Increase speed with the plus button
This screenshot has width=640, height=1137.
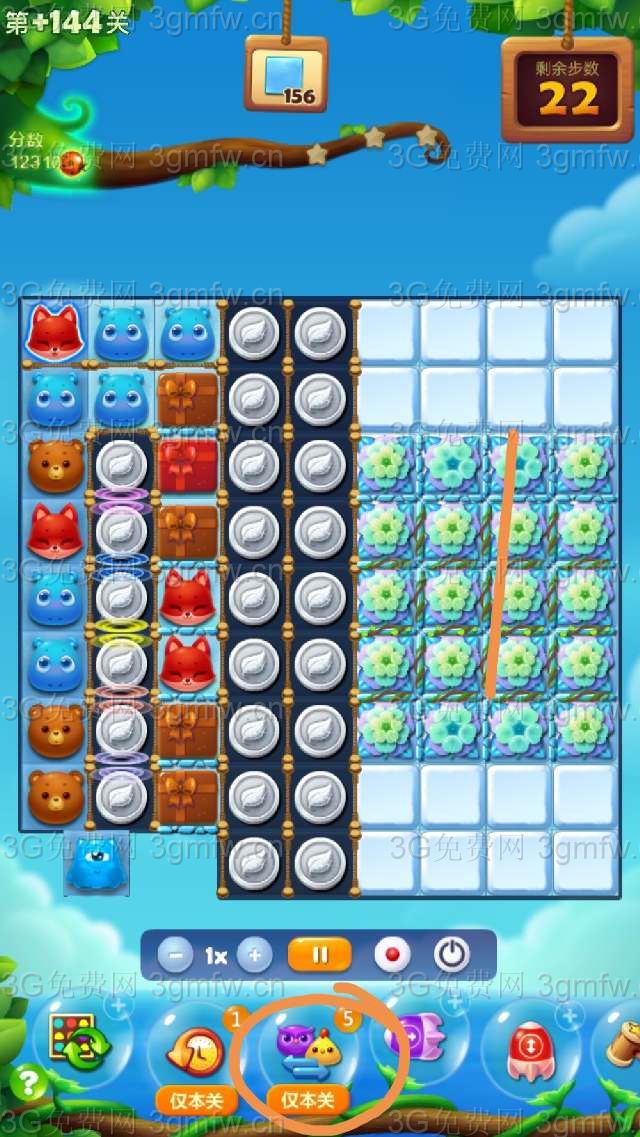255,955
